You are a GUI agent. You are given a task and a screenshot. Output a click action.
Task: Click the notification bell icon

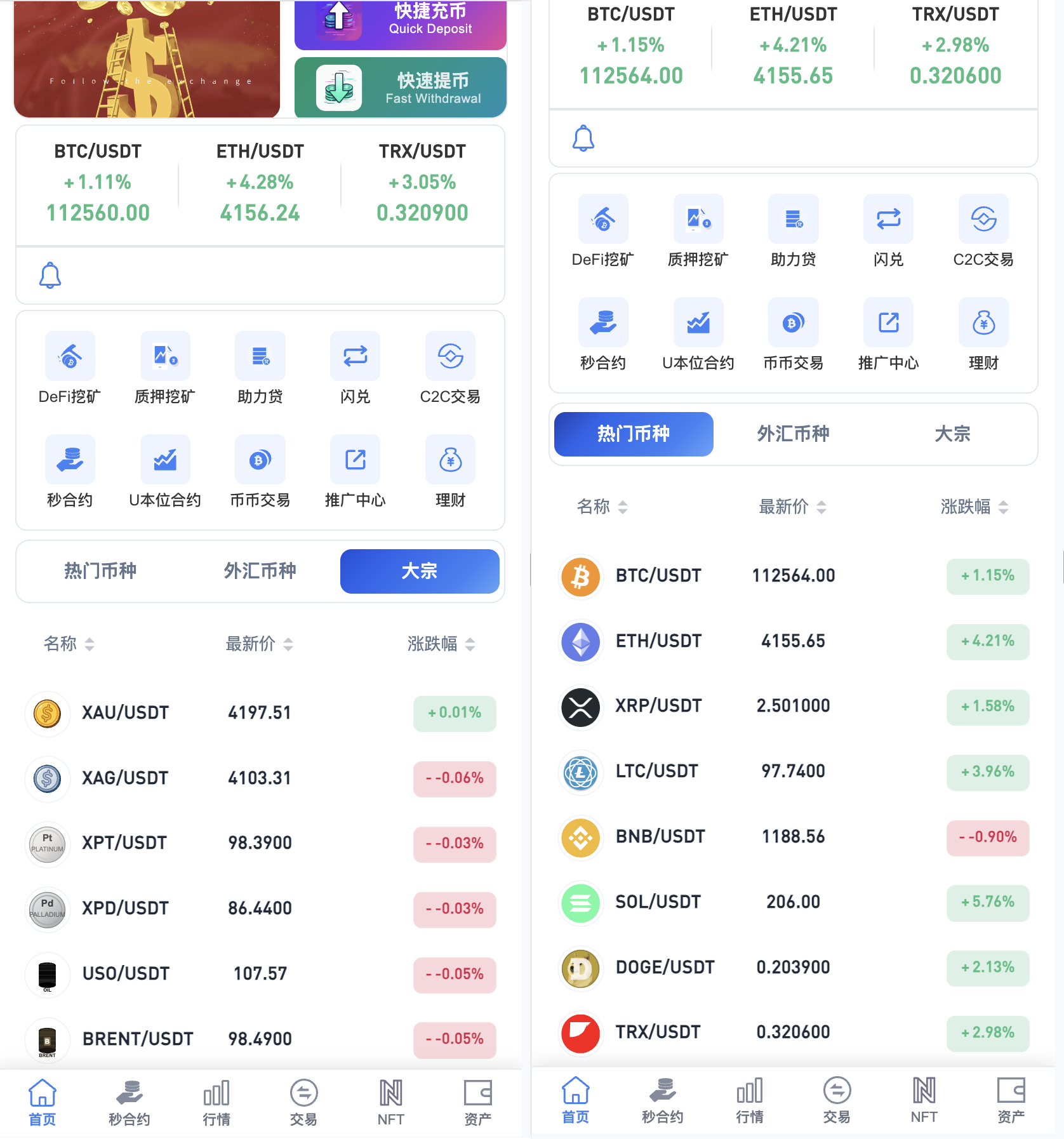[x=51, y=275]
